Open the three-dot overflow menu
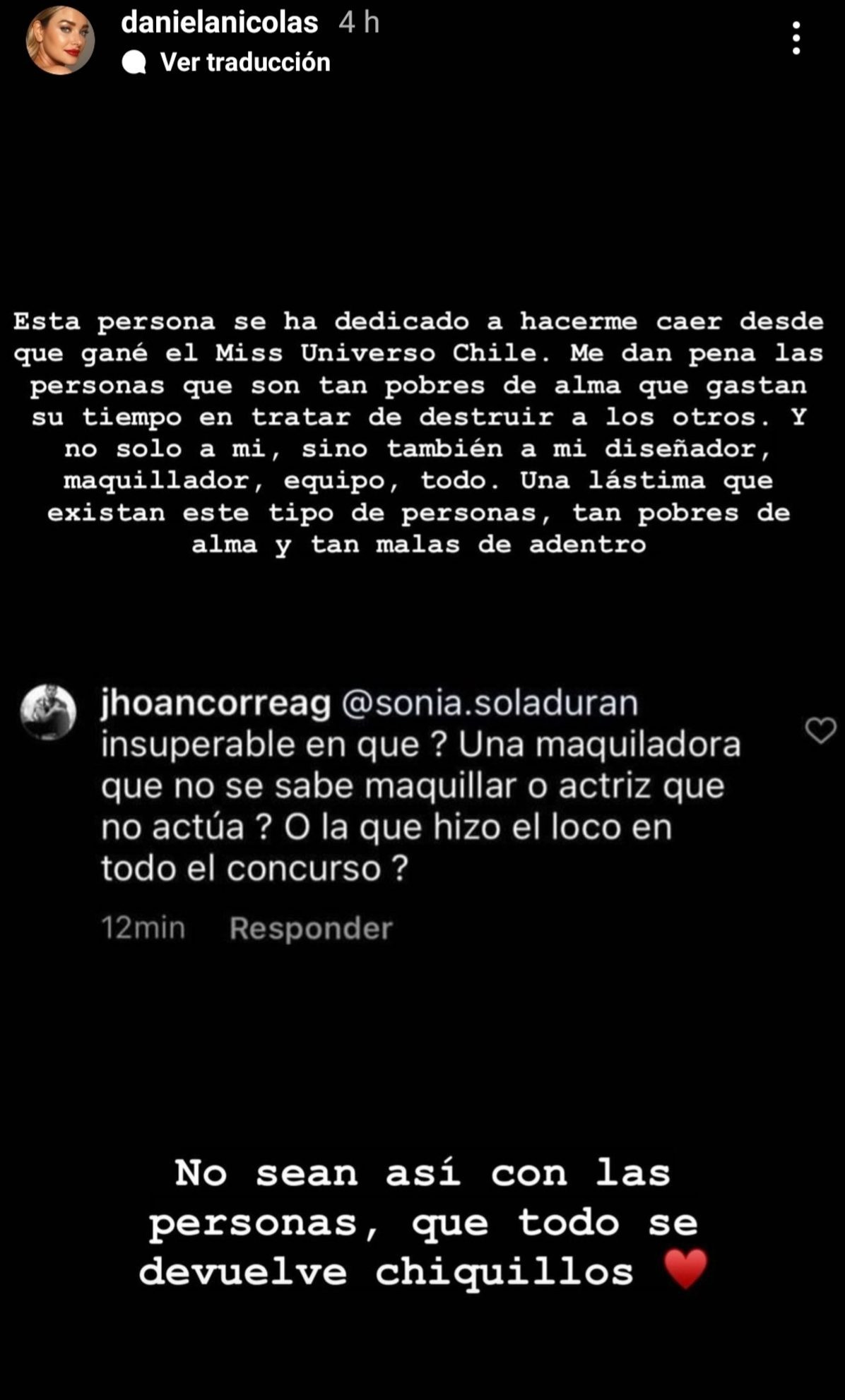This screenshot has height=1400, width=845. (x=796, y=38)
